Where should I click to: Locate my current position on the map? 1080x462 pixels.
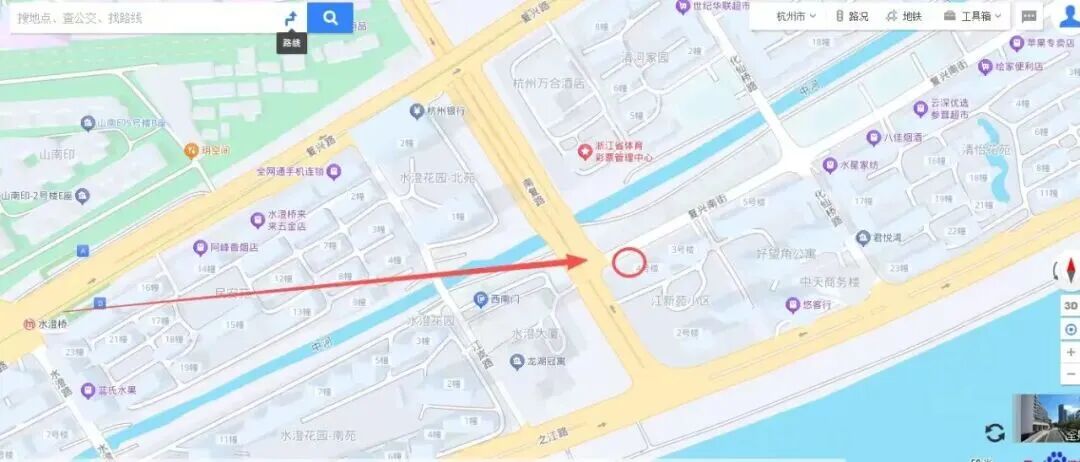tap(1070, 329)
